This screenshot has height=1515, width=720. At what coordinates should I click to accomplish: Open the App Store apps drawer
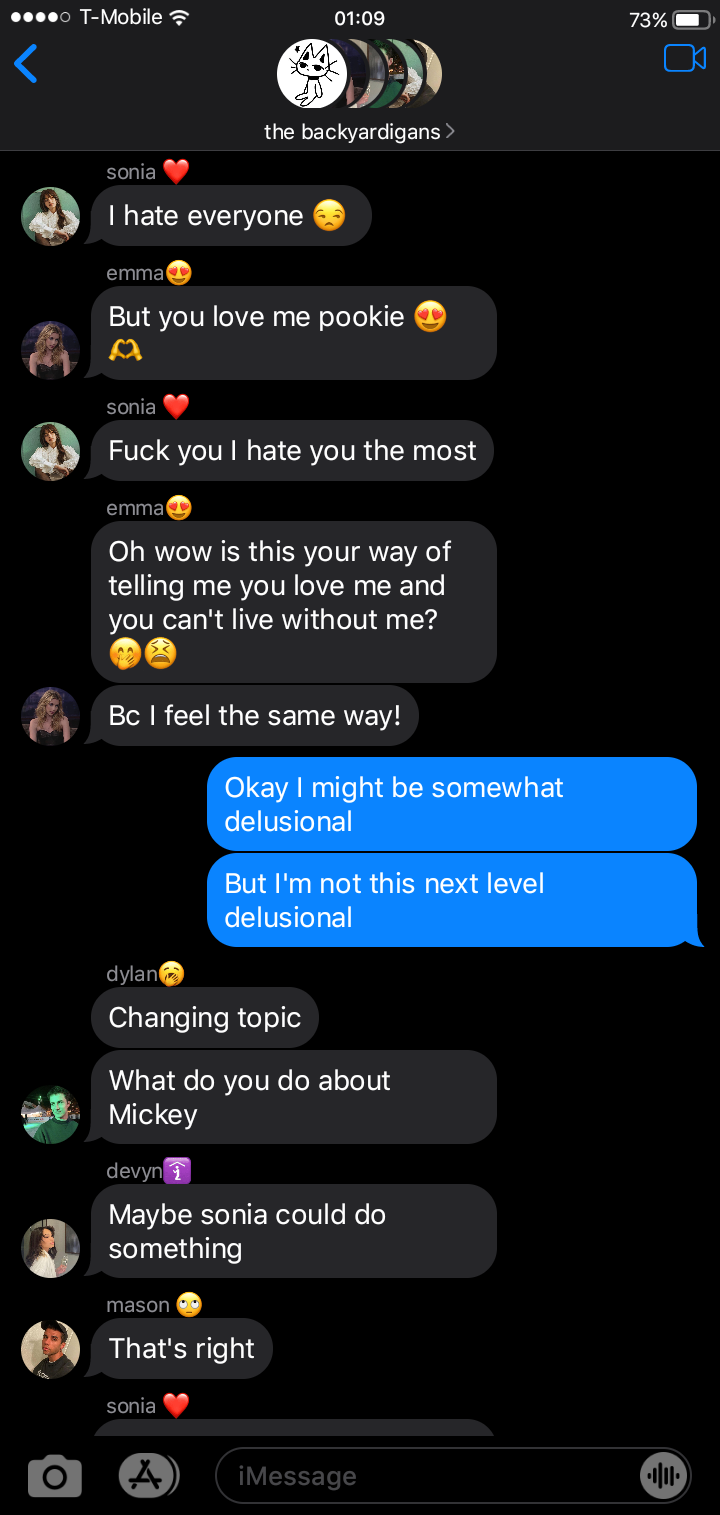pos(148,1475)
